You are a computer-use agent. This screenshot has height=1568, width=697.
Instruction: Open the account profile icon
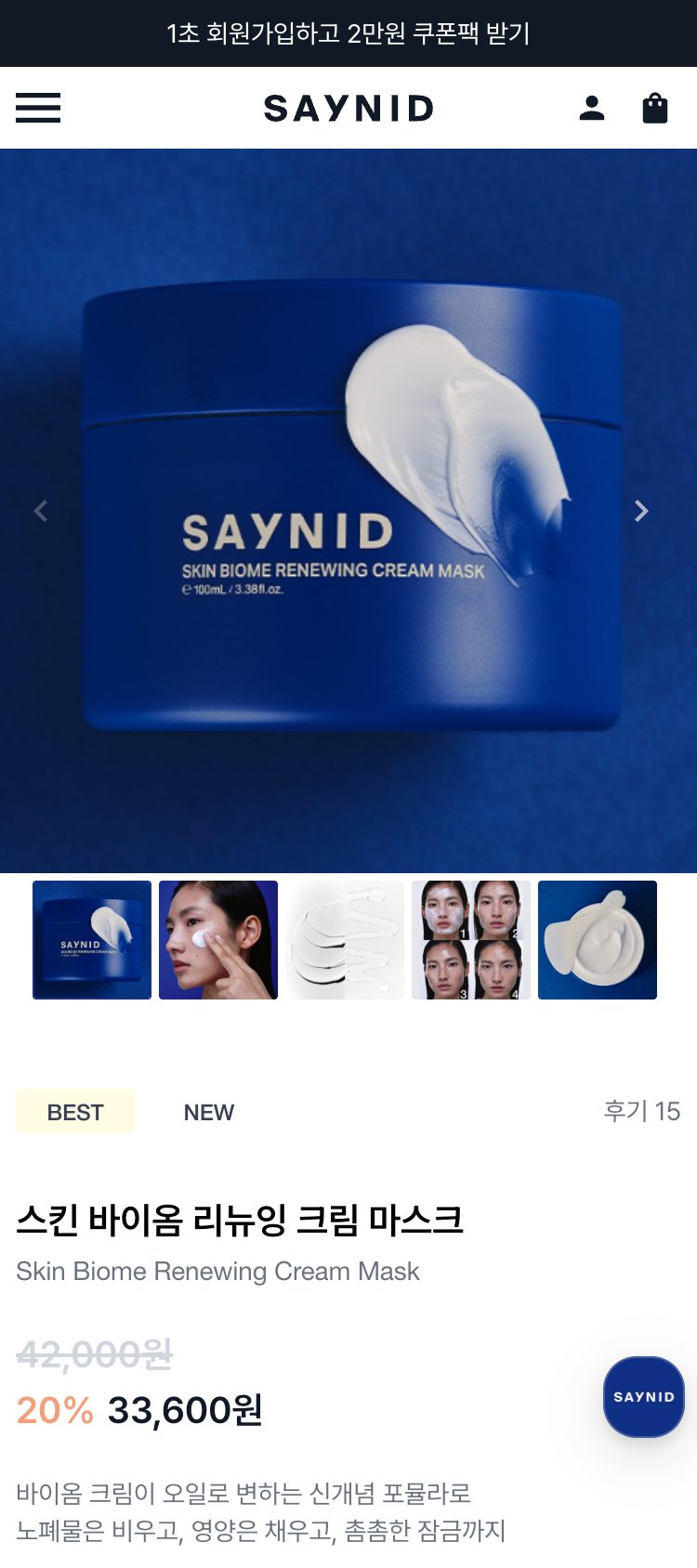coord(592,108)
